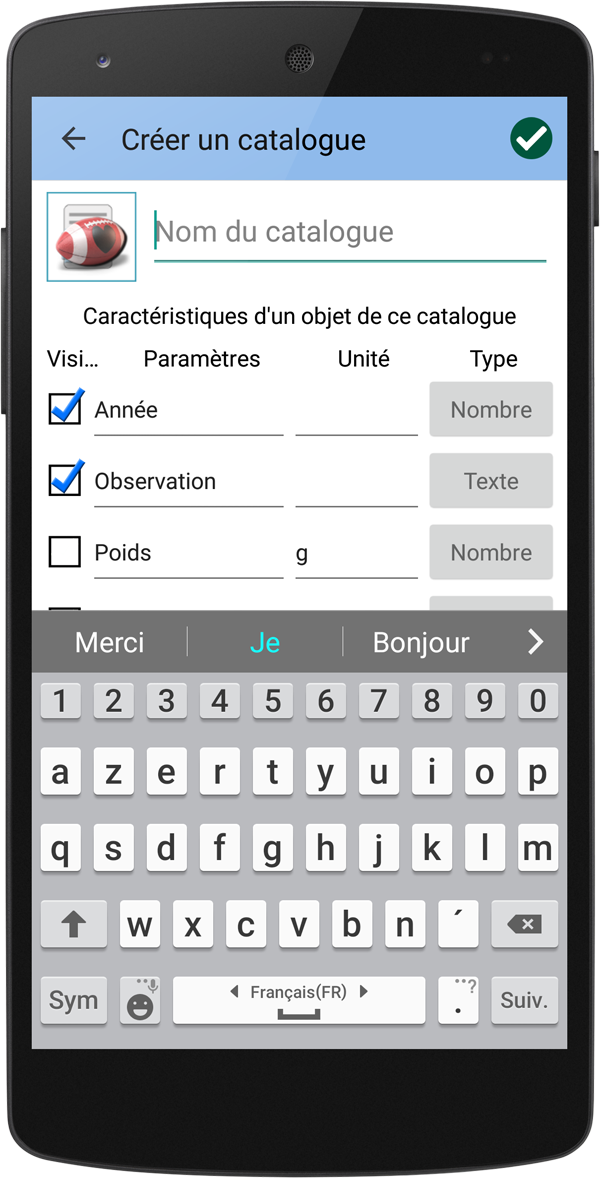
Task: Select the Bonjour keyboard suggestion
Action: pyautogui.click(x=421, y=642)
